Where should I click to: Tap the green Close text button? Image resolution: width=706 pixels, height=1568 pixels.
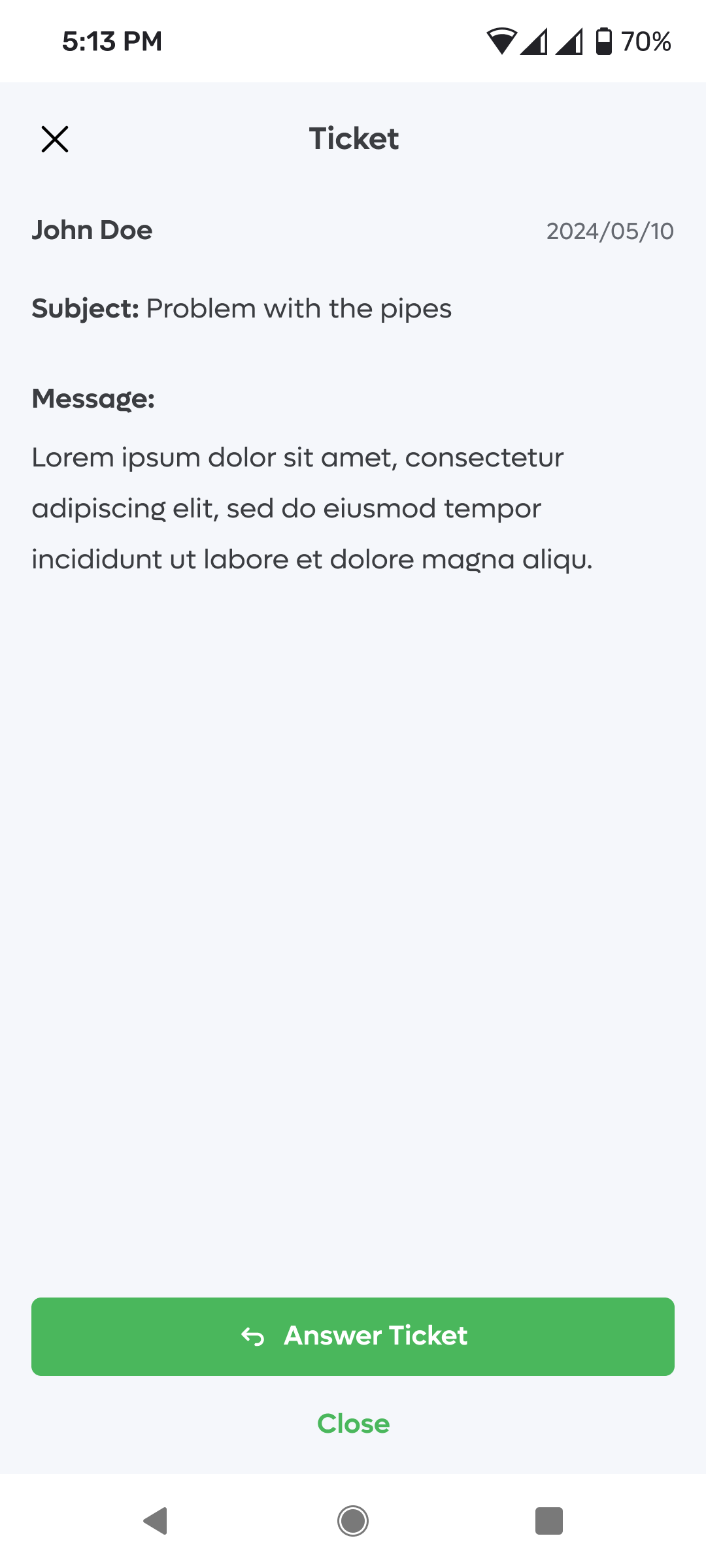[x=353, y=1424]
